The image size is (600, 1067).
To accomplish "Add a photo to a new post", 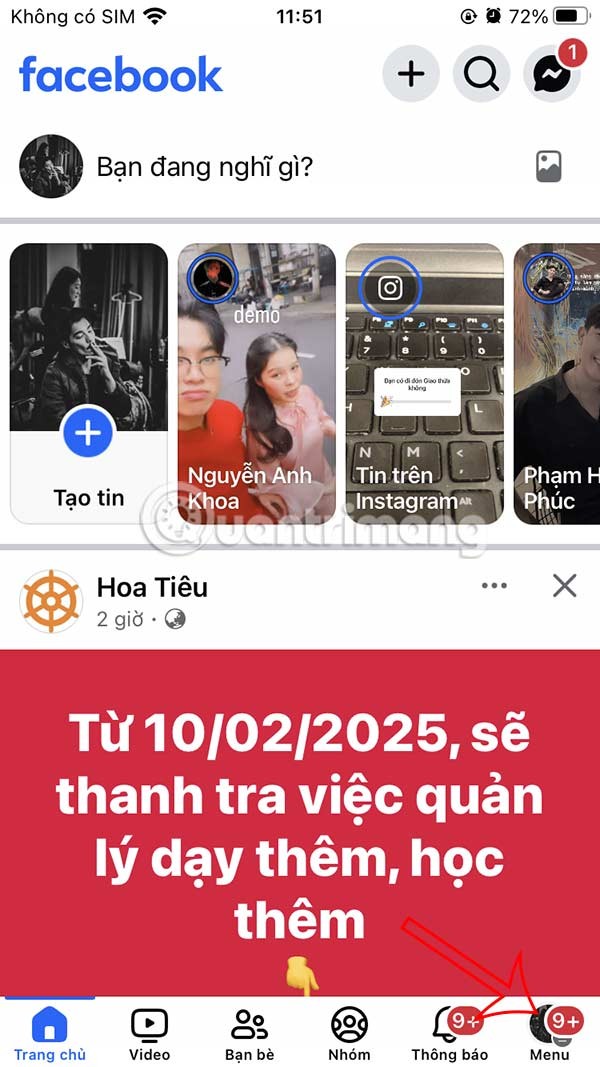I will pyautogui.click(x=548, y=166).
